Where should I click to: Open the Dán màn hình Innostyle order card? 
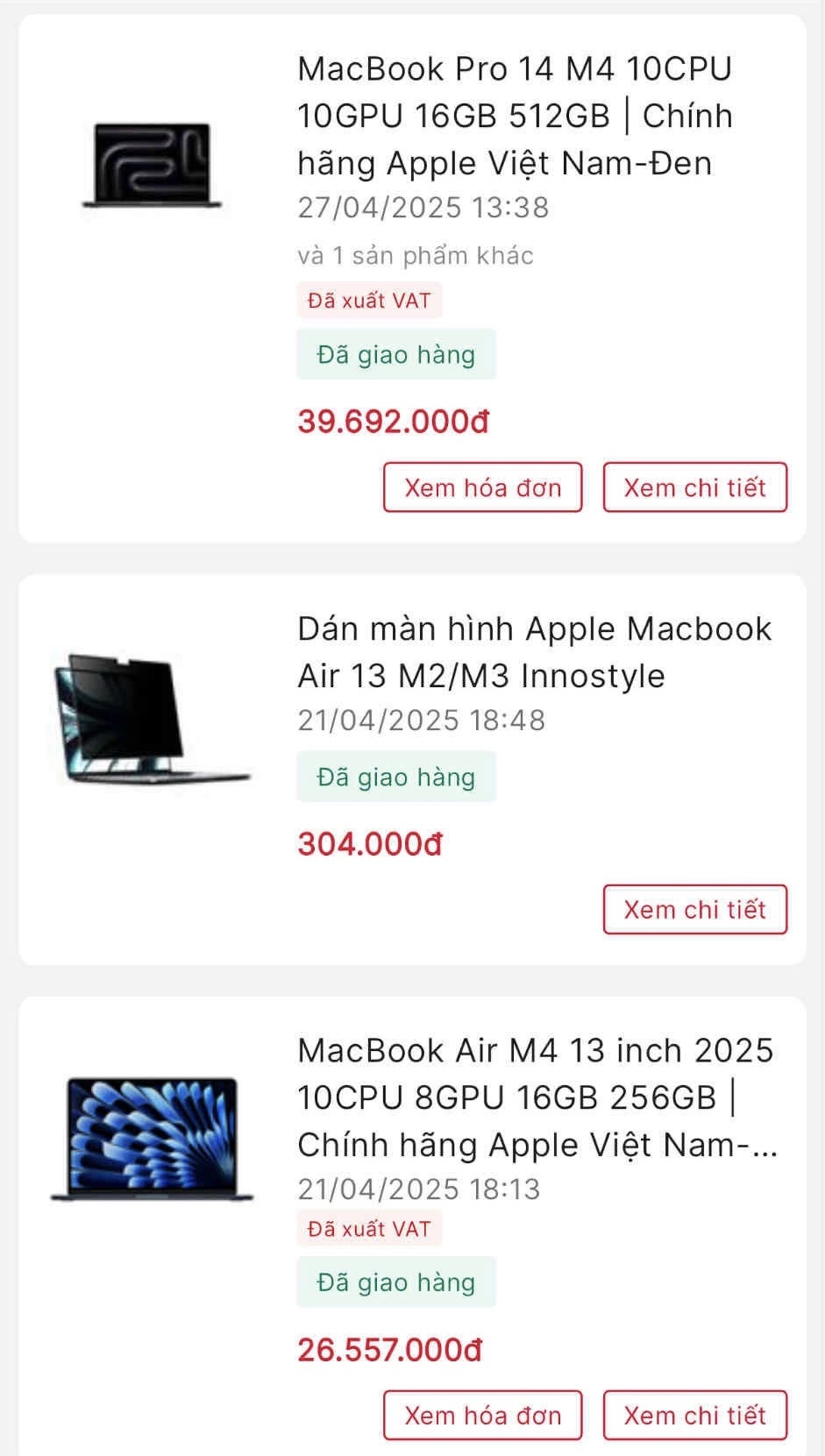533,652
